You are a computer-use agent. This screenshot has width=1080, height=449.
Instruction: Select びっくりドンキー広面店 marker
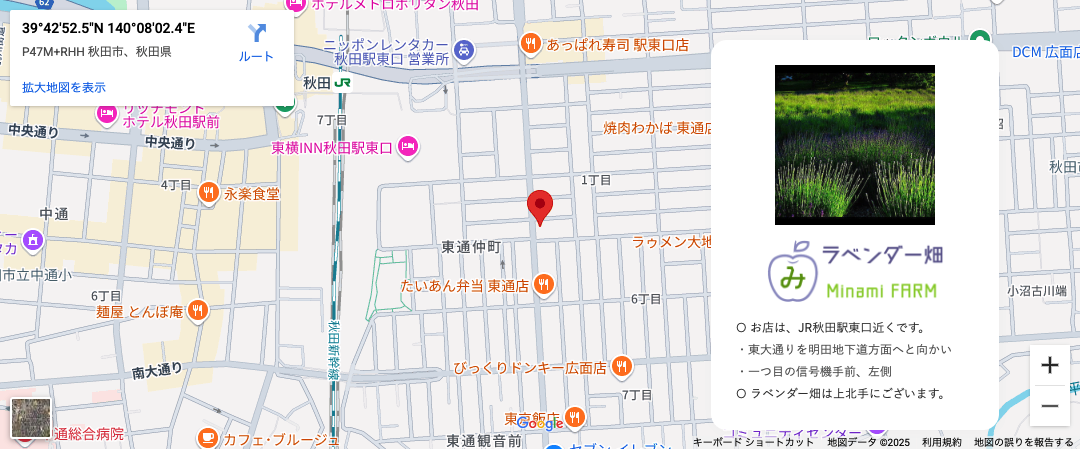pyautogui.click(x=621, y=367)
